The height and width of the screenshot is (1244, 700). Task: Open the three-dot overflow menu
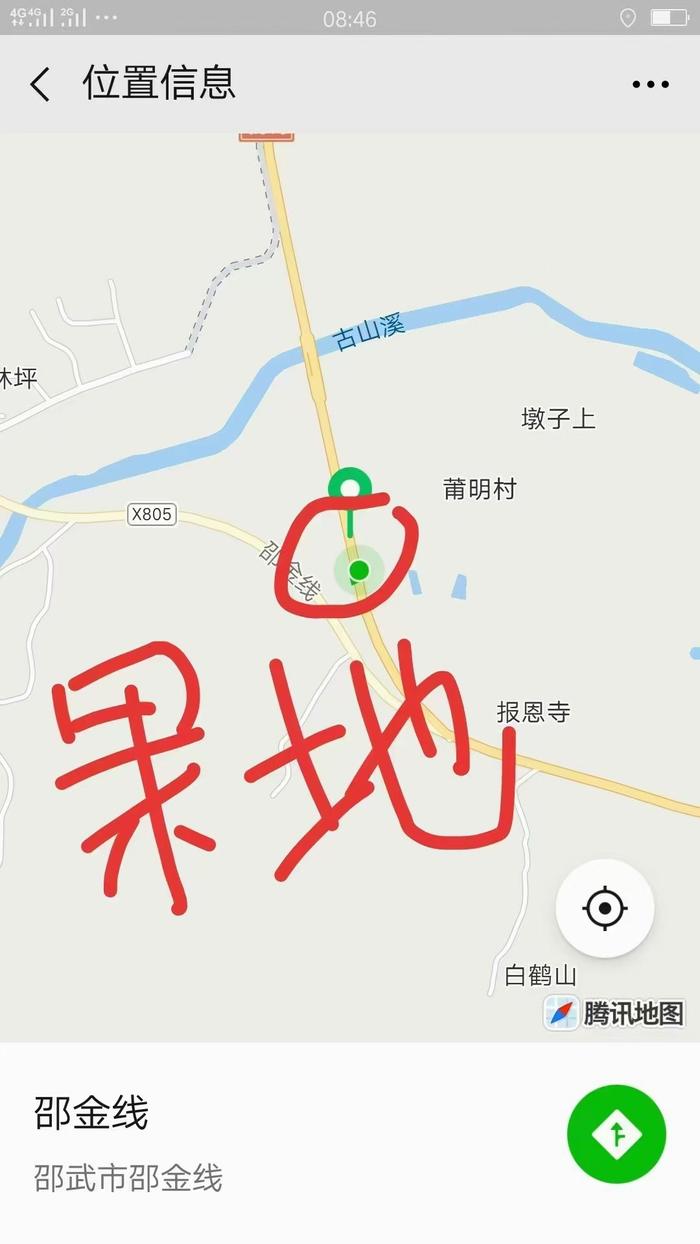(650, 84)
